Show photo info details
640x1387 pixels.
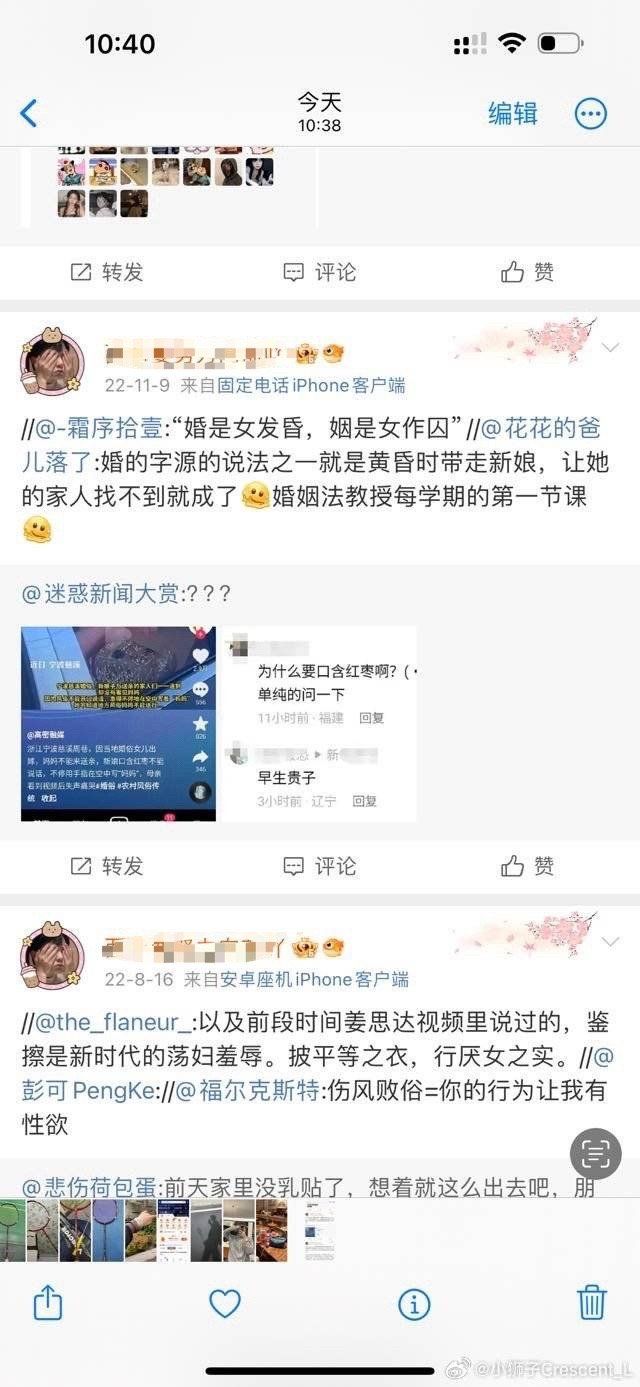414,1302
